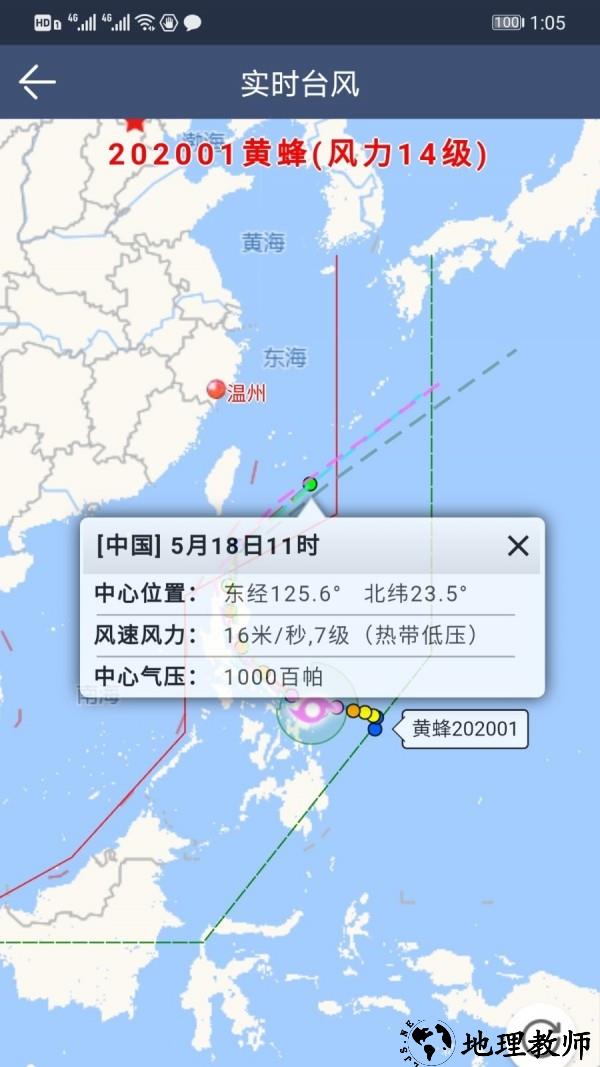Tap the 黄蜂202001 typhoon label
Image resolution: width=600 pixels, height=1067 pixels.
[x=465, y=729]
